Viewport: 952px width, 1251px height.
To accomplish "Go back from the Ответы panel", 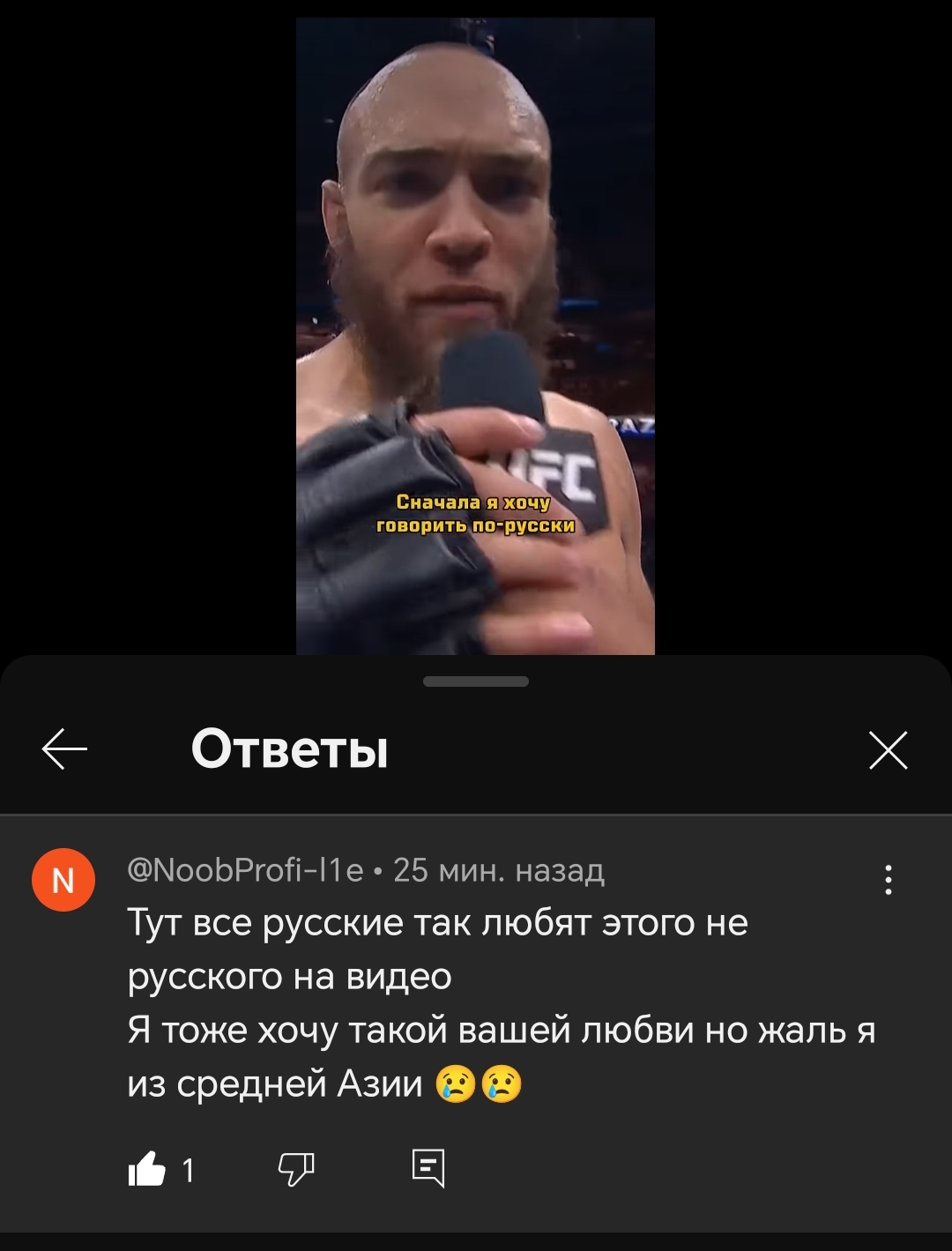I will [x=64, y=749].
